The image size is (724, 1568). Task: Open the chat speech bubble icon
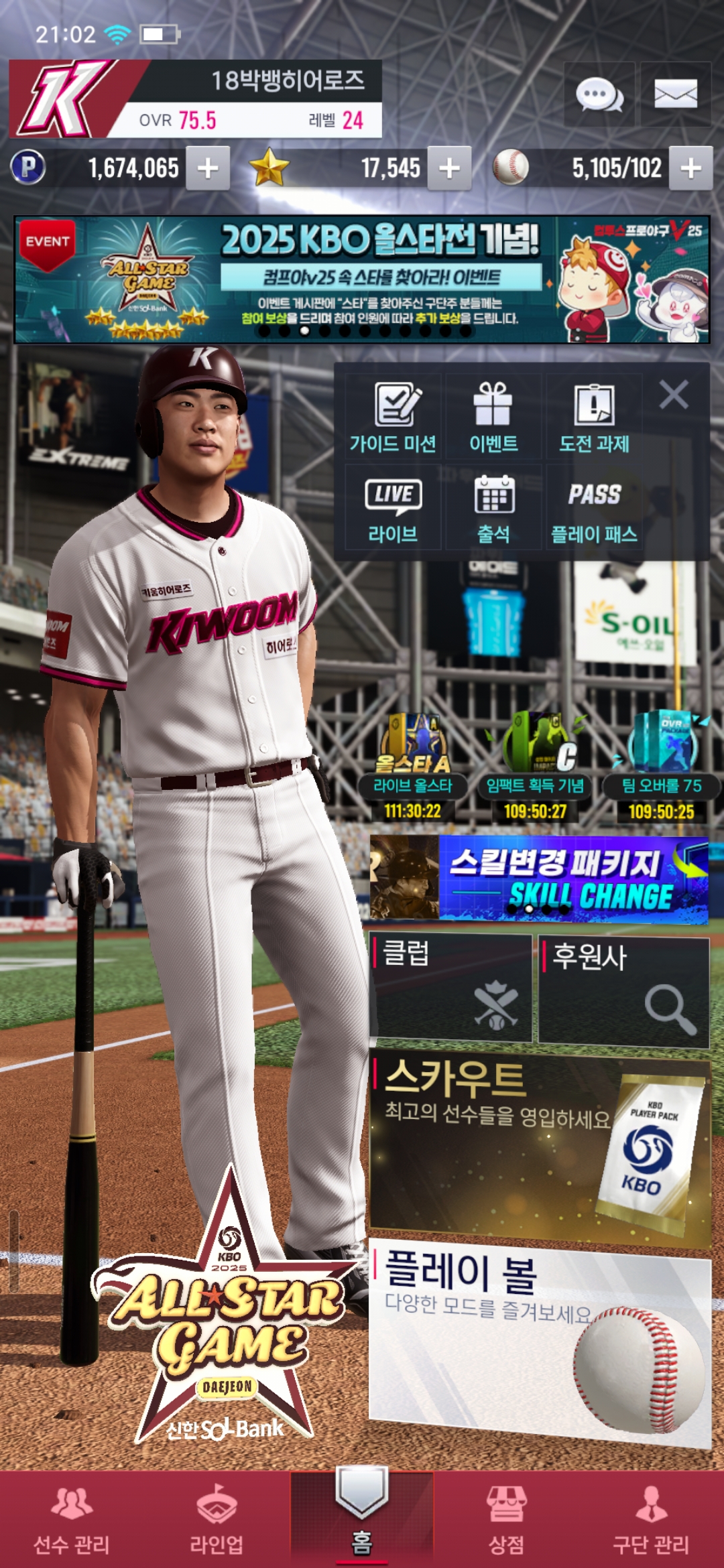click(x=599, y=94)
